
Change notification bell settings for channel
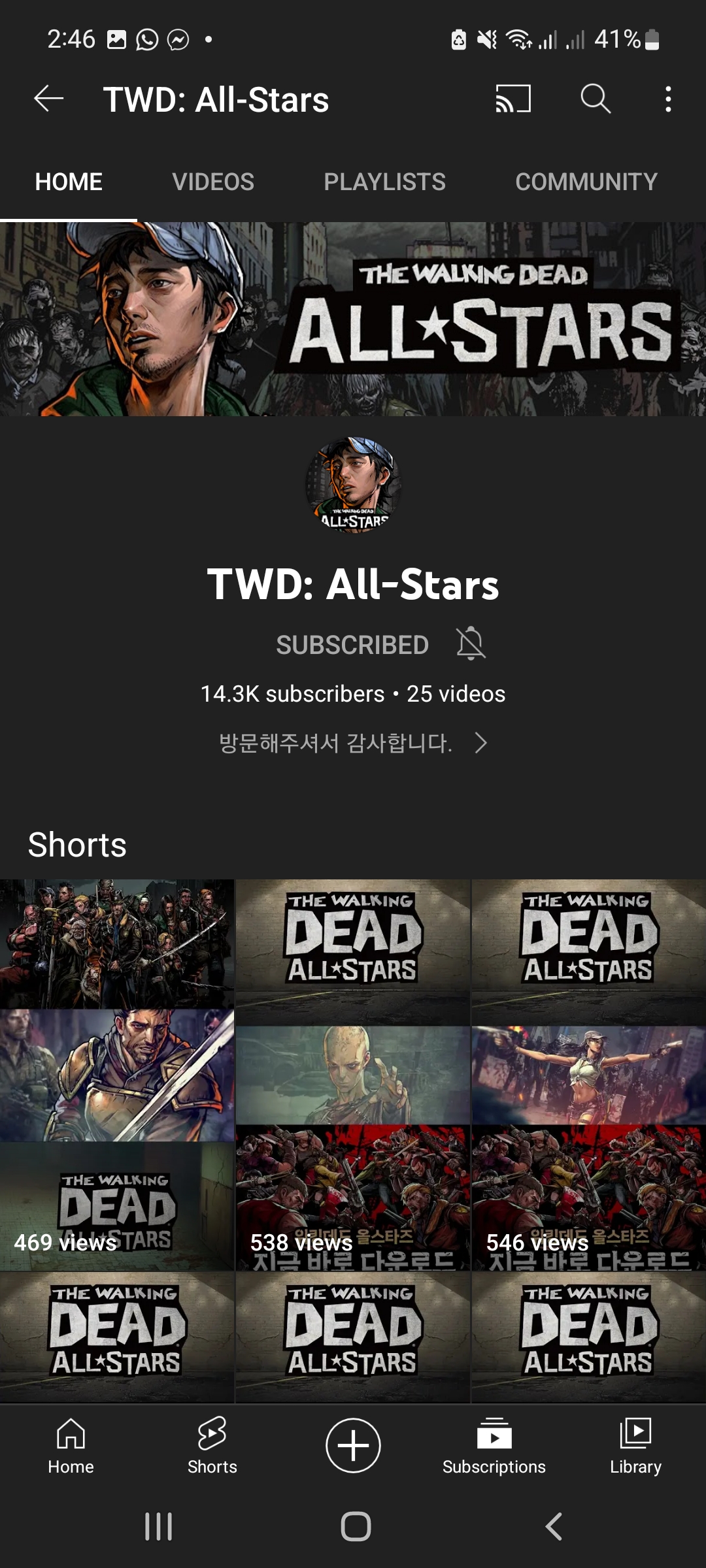point(471,644)
